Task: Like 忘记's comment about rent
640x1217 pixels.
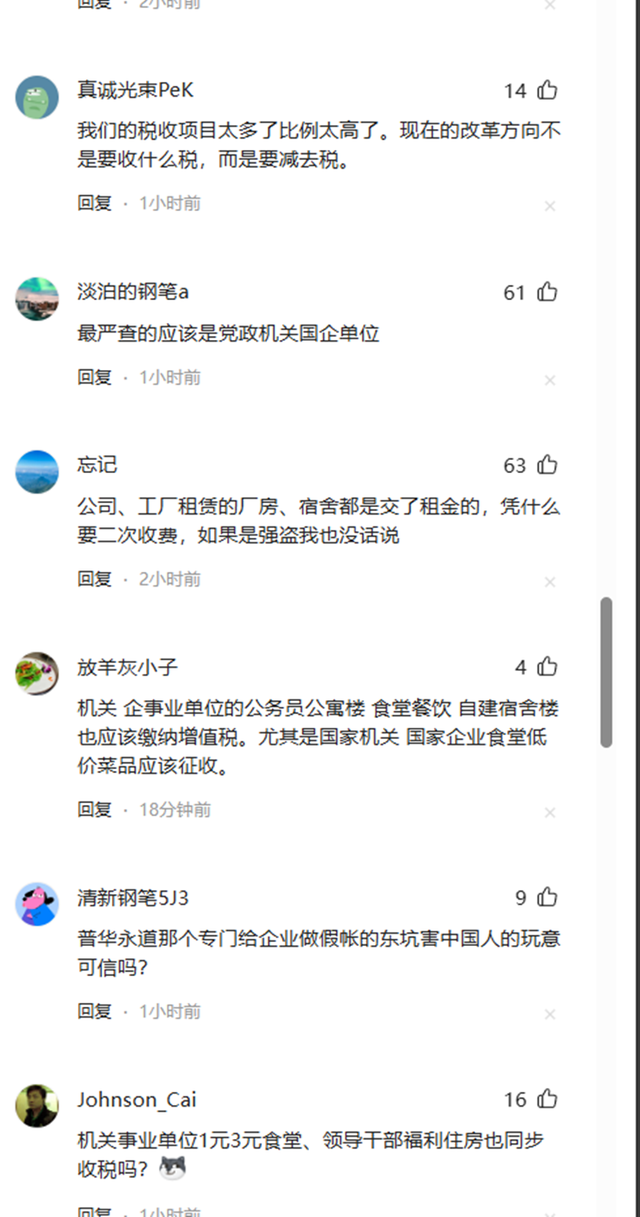Action: (x=547, y=465)
